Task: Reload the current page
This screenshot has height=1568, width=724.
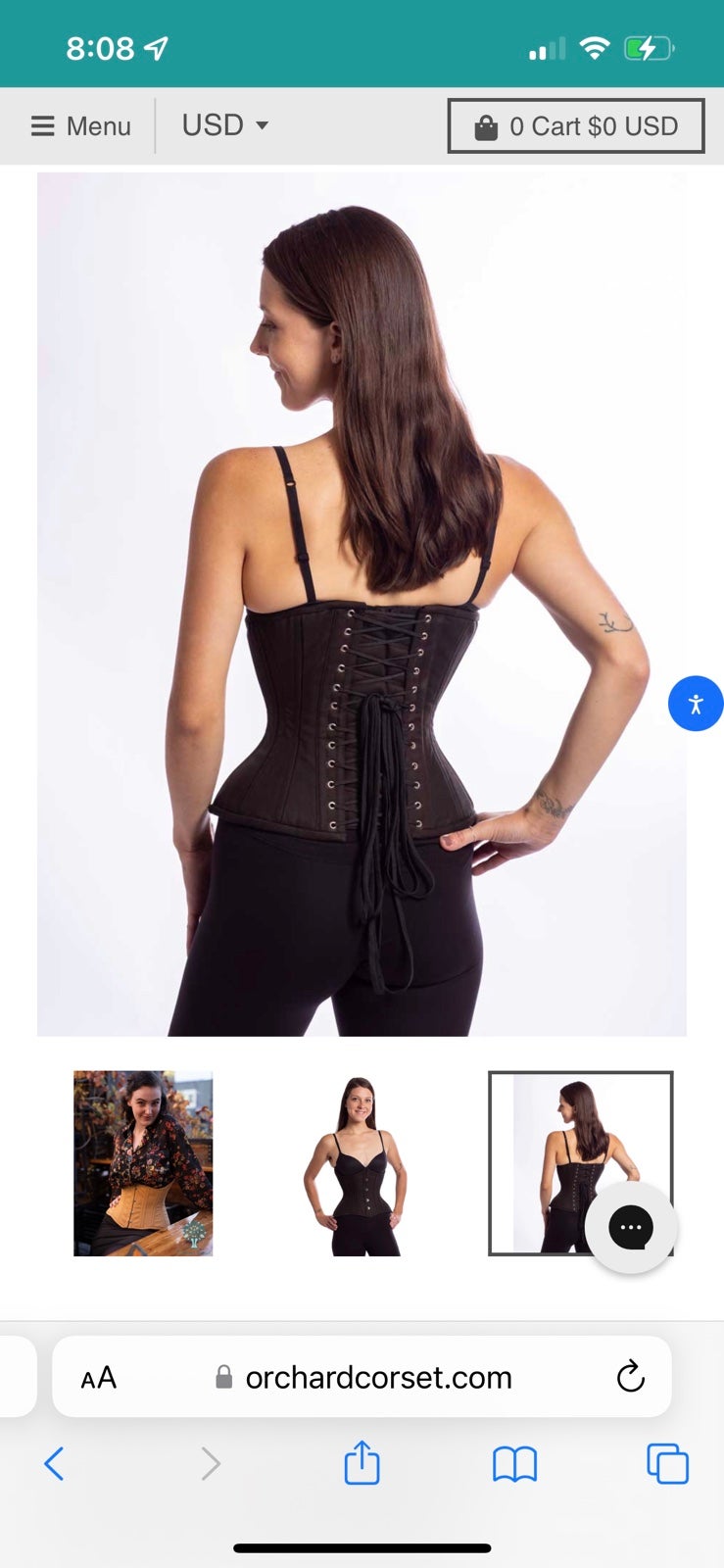Action: pyautogui.click(x=631, y=1377)
